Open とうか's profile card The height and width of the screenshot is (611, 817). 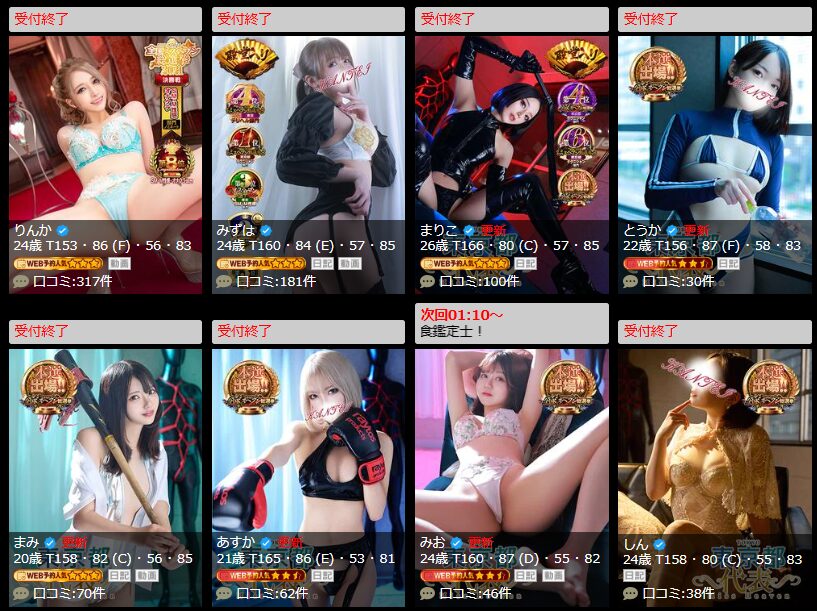coord(715,130)
